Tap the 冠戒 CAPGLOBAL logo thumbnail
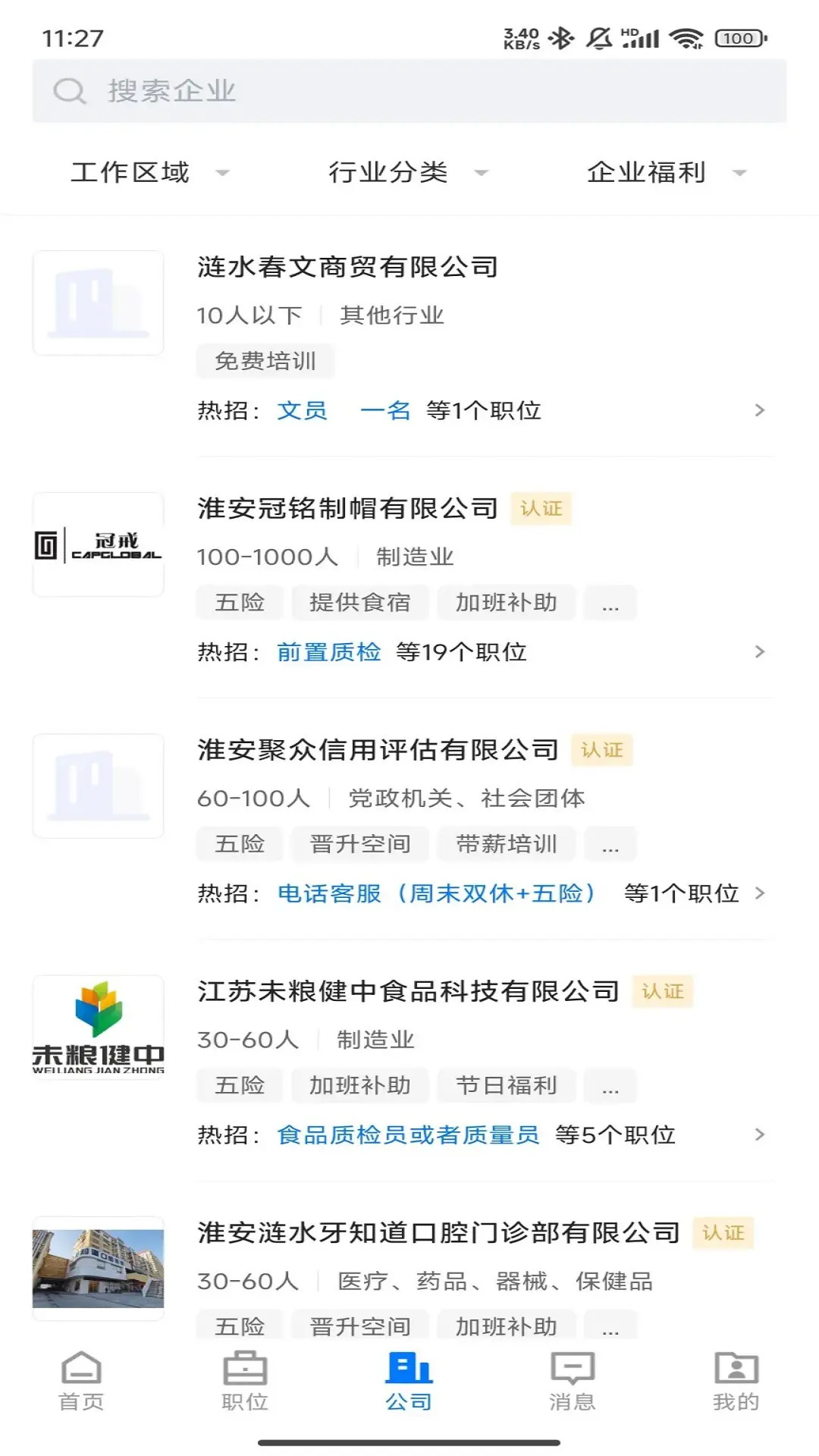The image size is (819, 1456). 98,543
